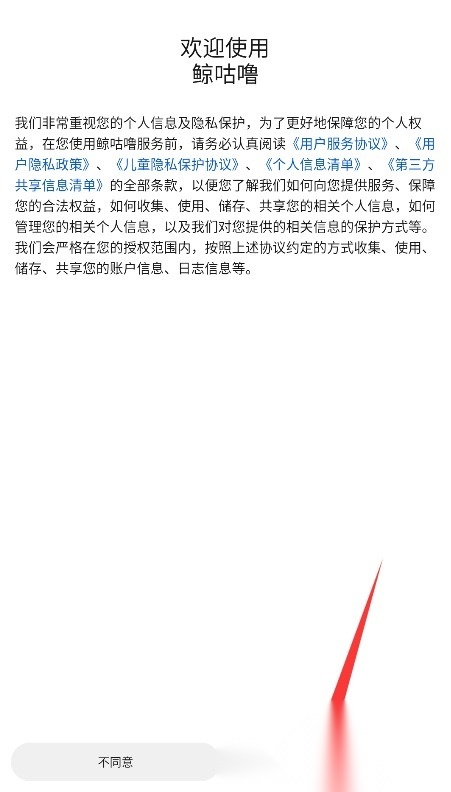The height and width of the screenshot is (792, 451).
Task: Open the 《用户隐私政策》 link
Action: tap(53, 165)
